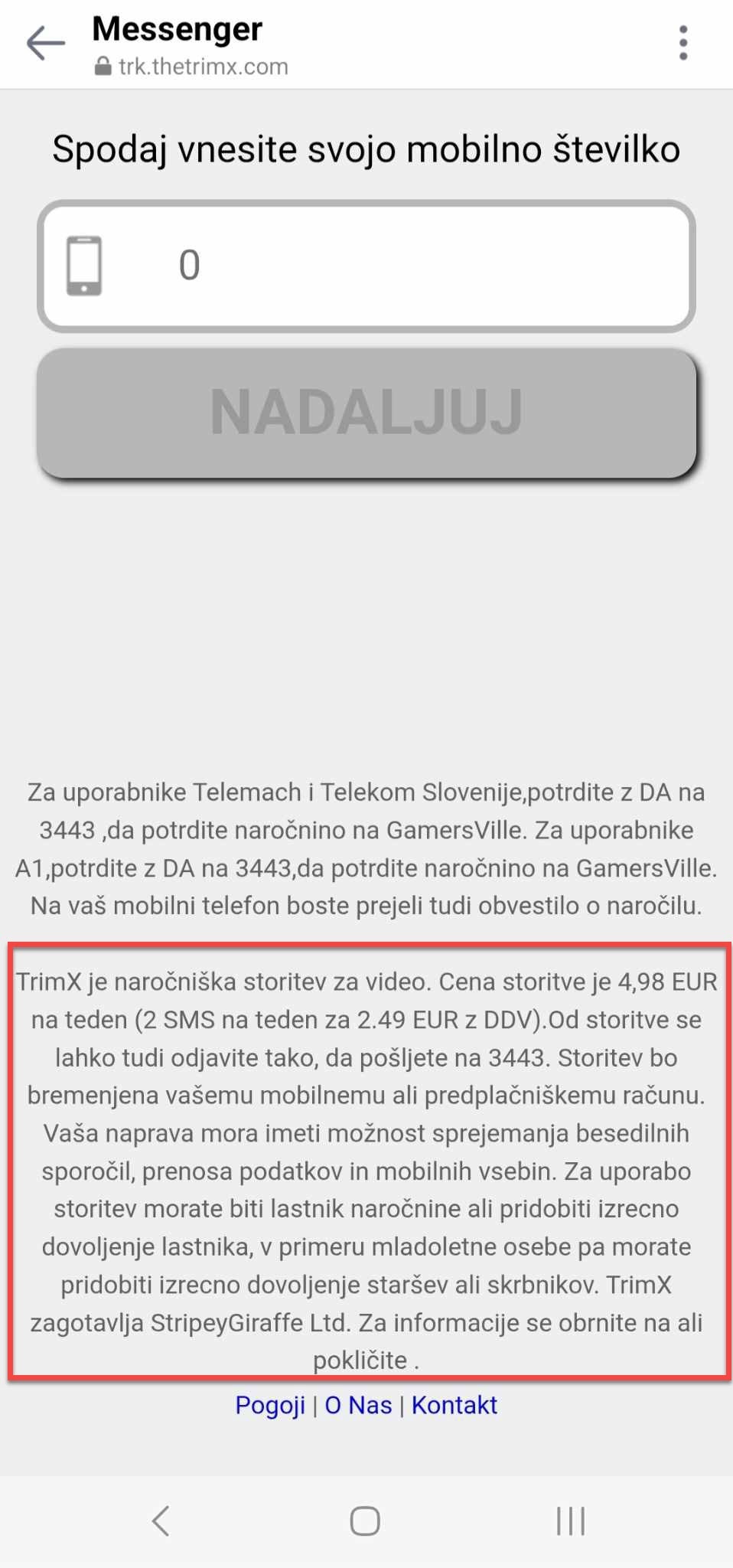Go back using the top arrow
This screenshot has height=1568, width=733.
(x=46, y=44)
